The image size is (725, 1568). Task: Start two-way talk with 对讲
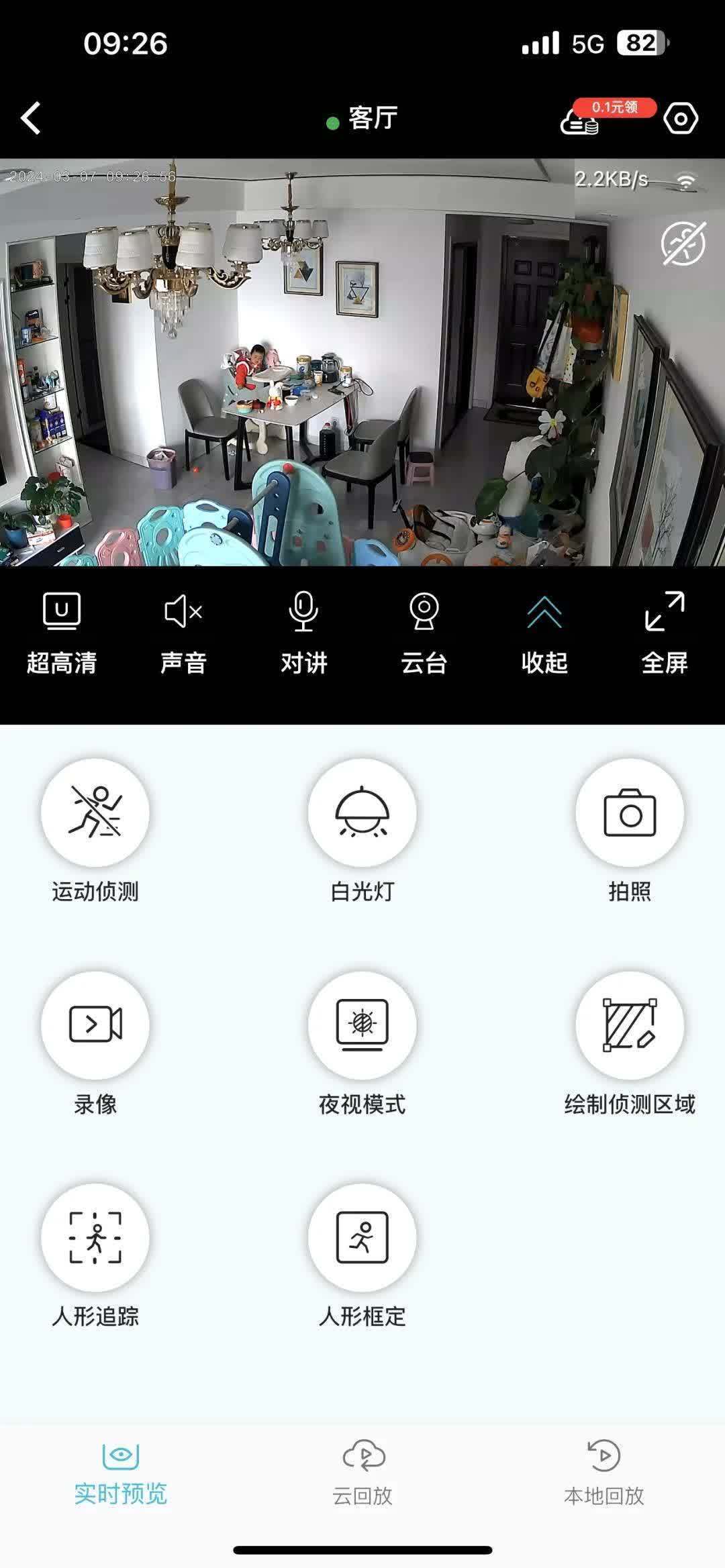tap(303, 632)
